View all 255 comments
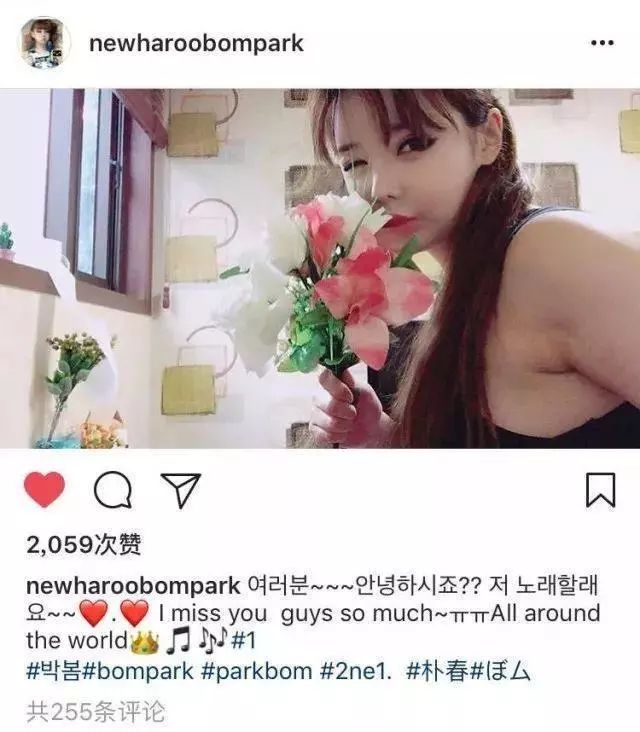 pyautogui.click(x=96, y=712)
